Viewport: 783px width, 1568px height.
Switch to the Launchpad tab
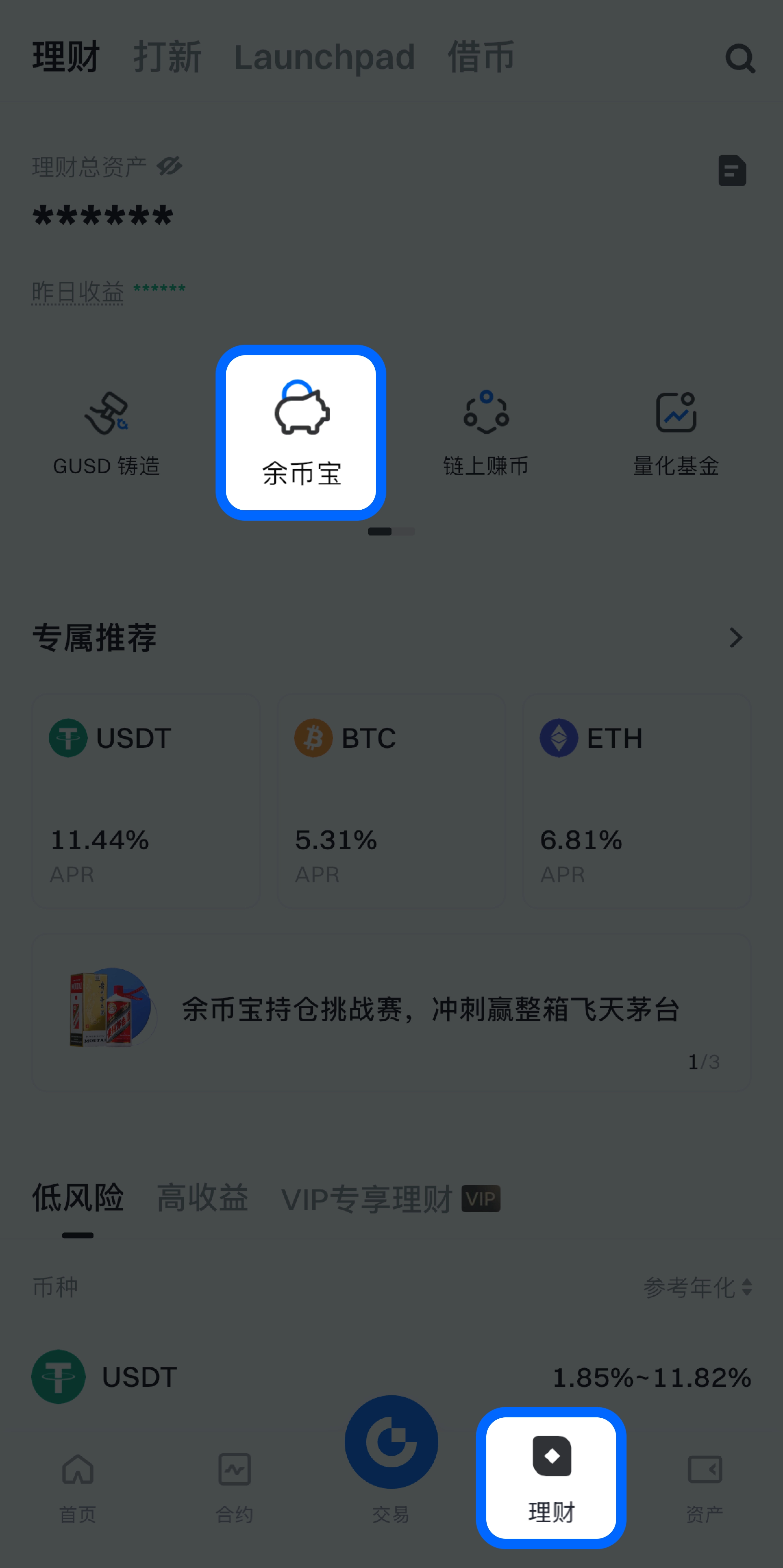point(324,57)
